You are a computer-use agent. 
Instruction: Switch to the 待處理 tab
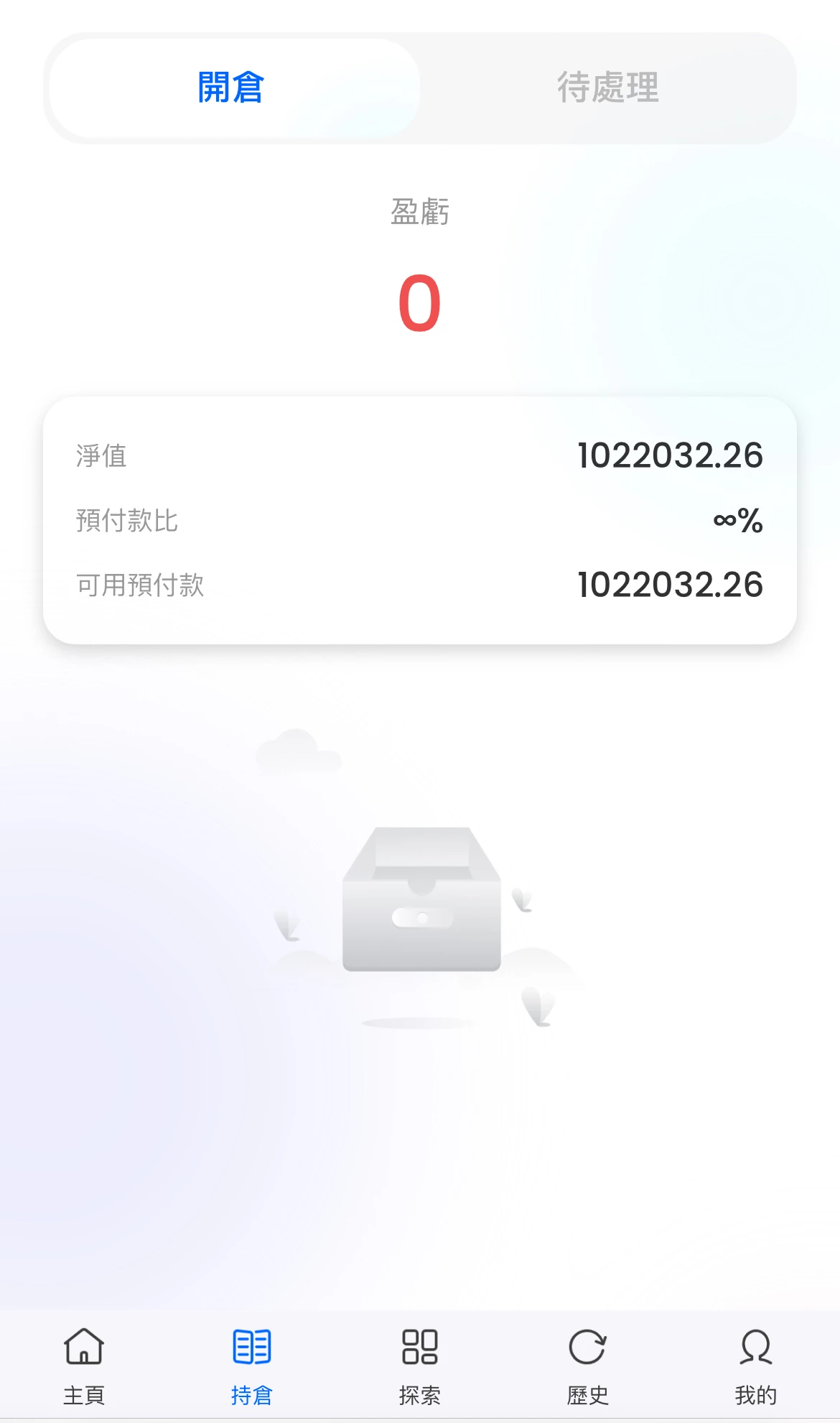[608, 86]
